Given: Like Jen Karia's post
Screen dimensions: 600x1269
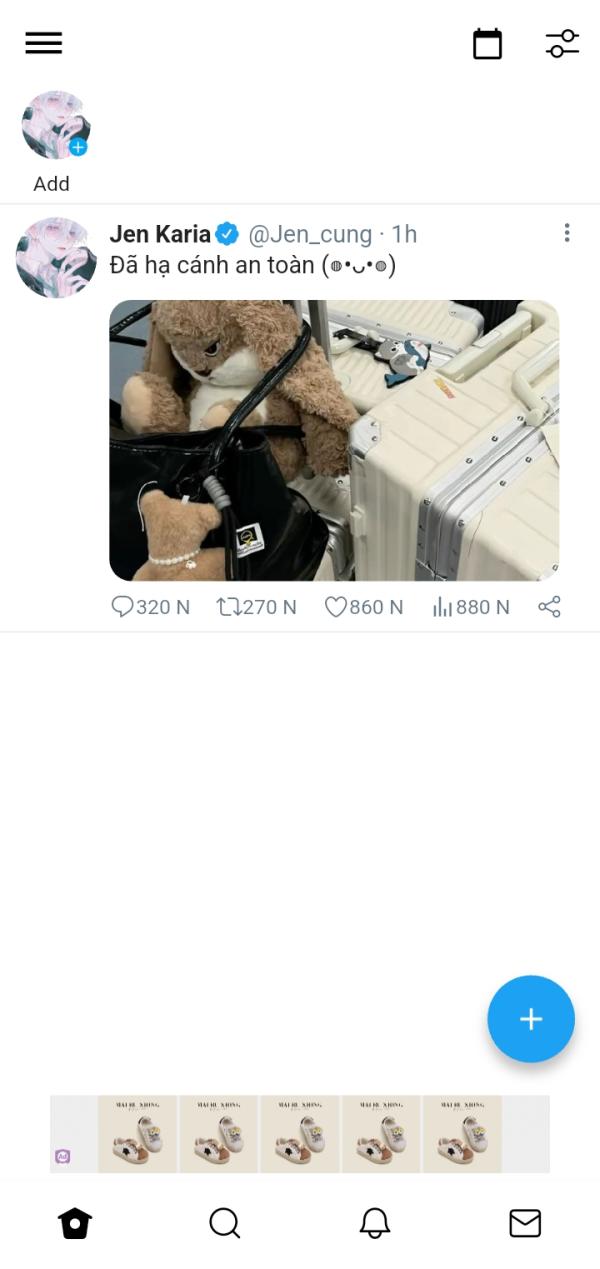Looking at the screenshot, I should (364, 607).
